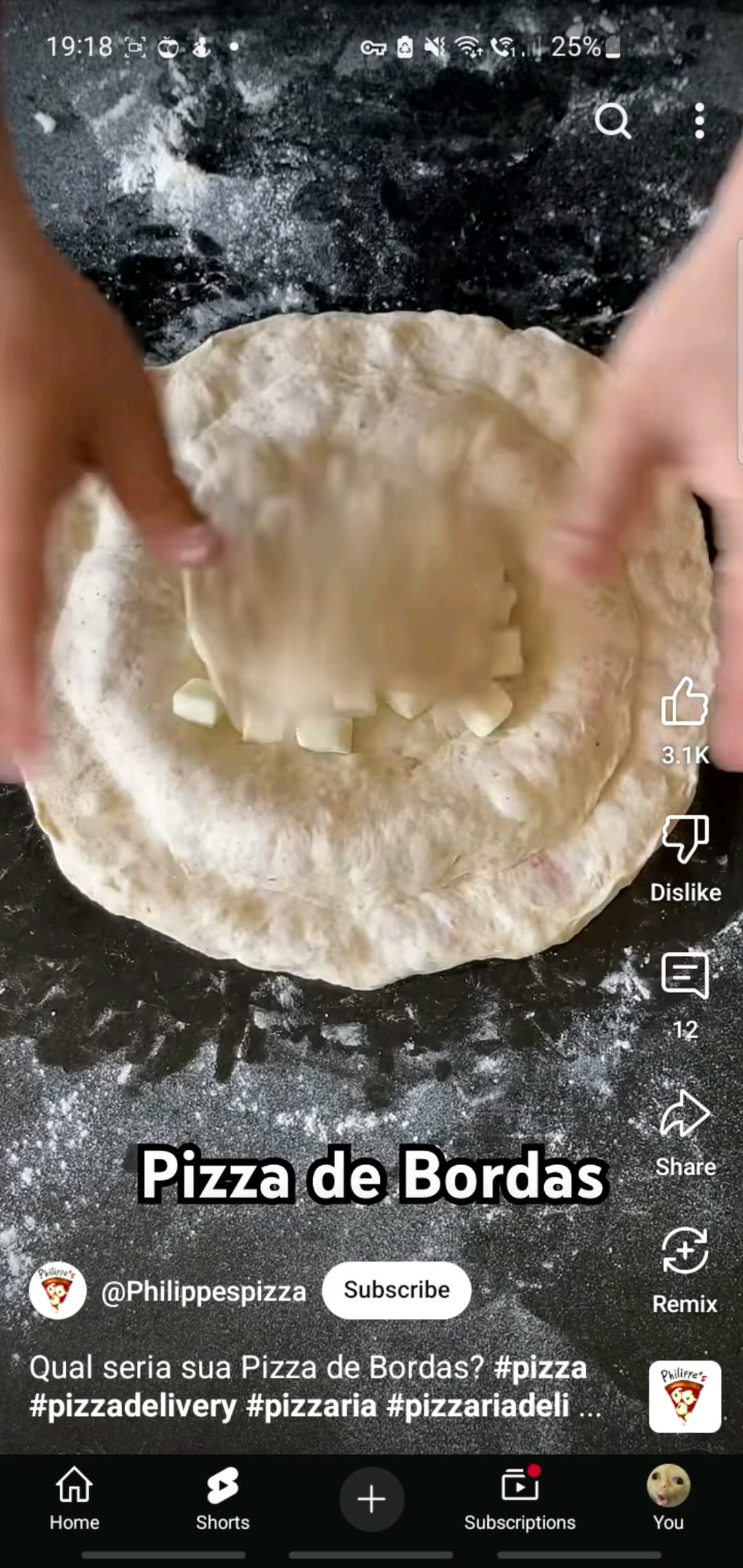Open the comments section
743x1568 pixels.
[685, 977]
